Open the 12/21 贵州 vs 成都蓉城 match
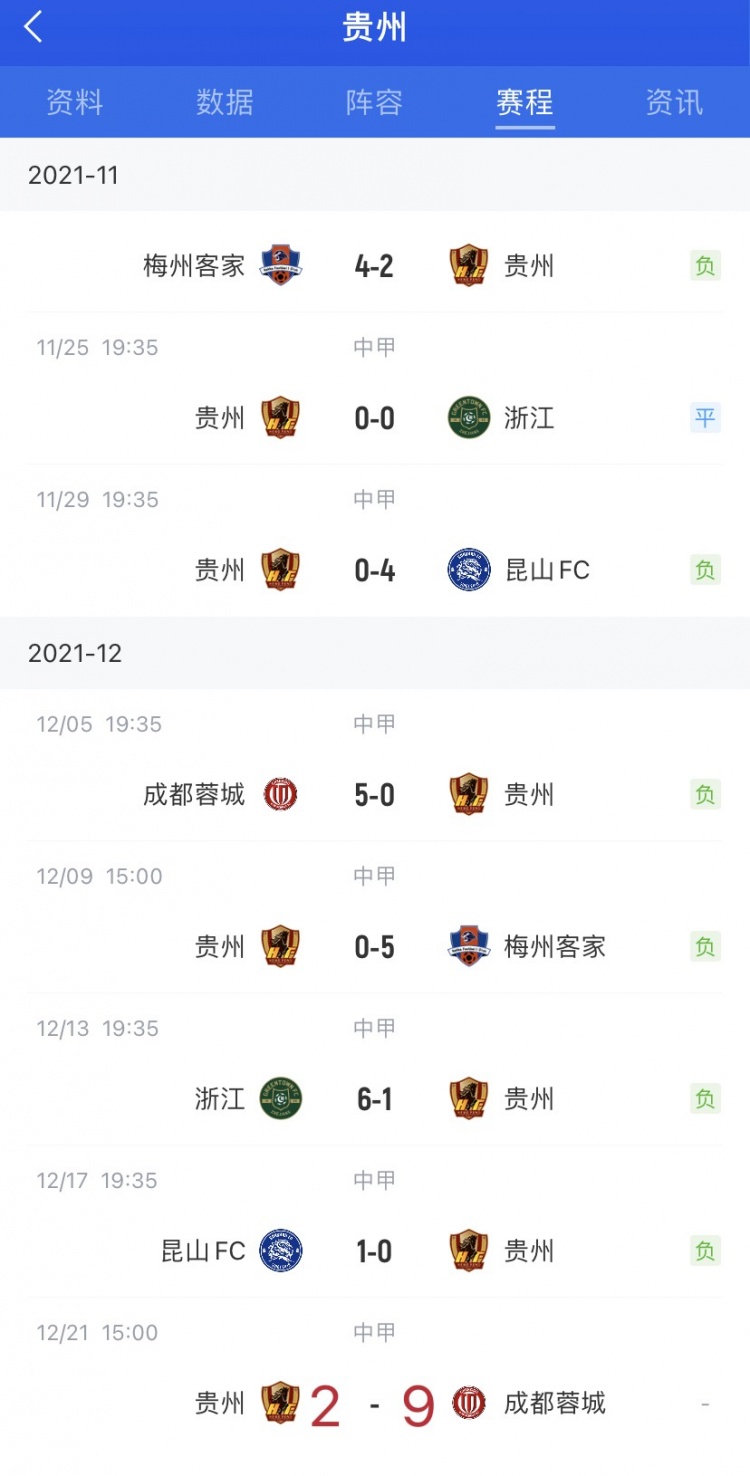This screenshot has width=750, height=1476. tap(375, 1374)
